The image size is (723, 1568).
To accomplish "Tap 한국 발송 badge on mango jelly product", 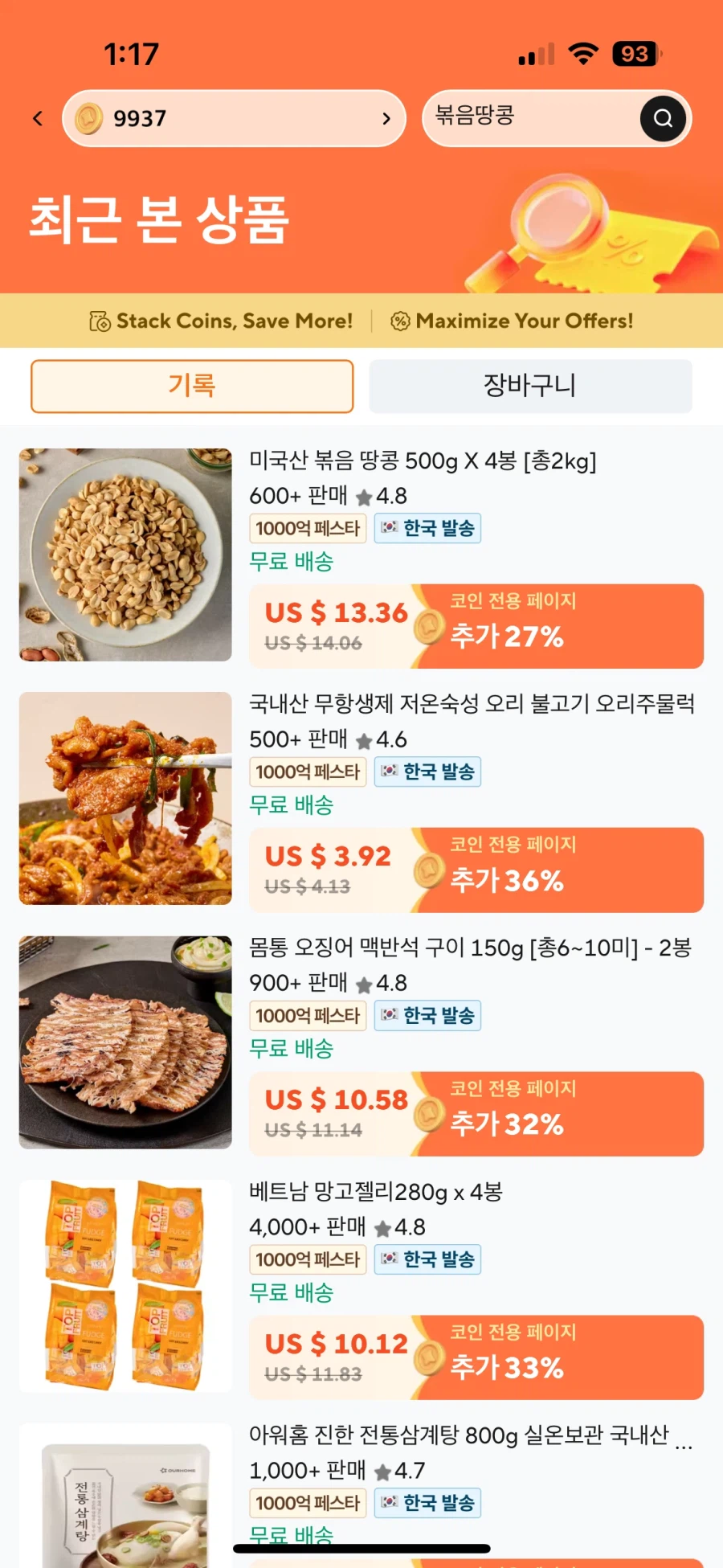I will point(427,1259).
